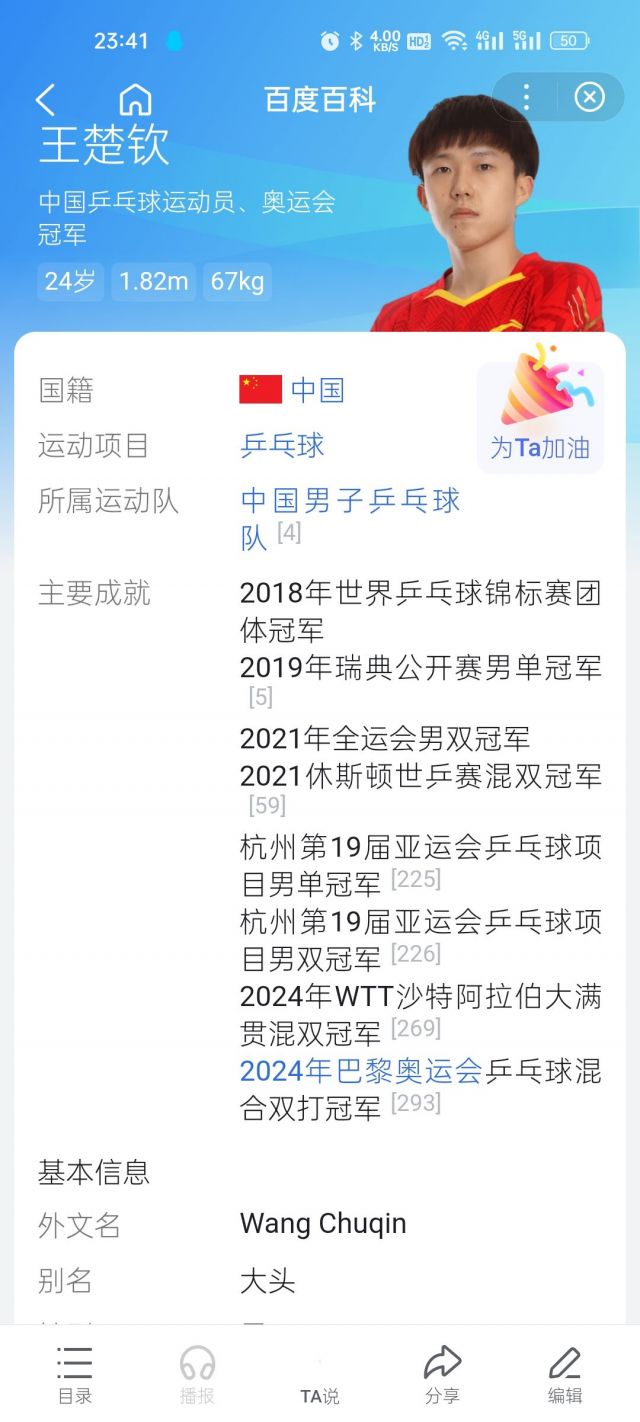Go back using the top arrow
Image resolution: width=640 pixels, height=1422 pixels.
[45, 100]
